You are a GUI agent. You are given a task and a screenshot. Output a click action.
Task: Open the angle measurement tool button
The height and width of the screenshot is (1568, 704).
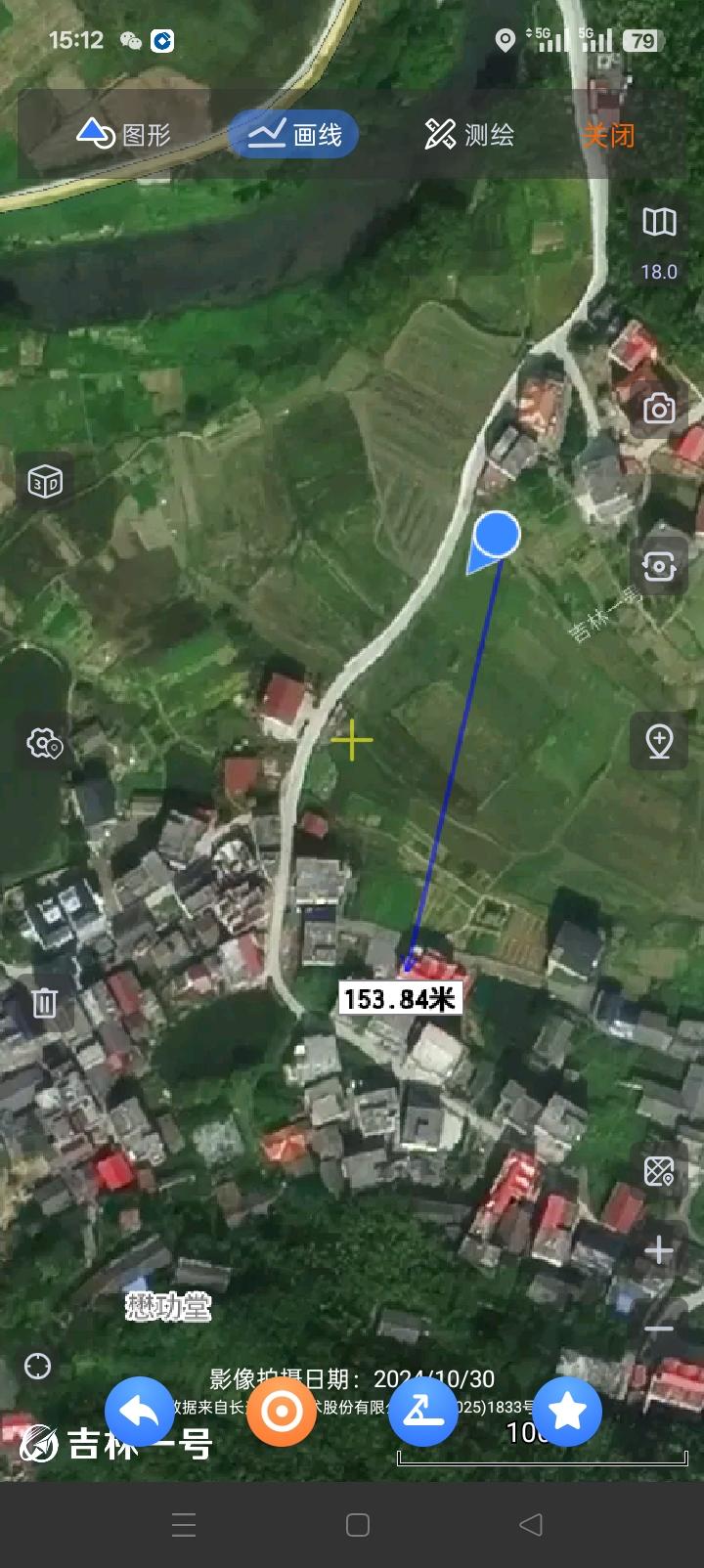pos(423,1411)
